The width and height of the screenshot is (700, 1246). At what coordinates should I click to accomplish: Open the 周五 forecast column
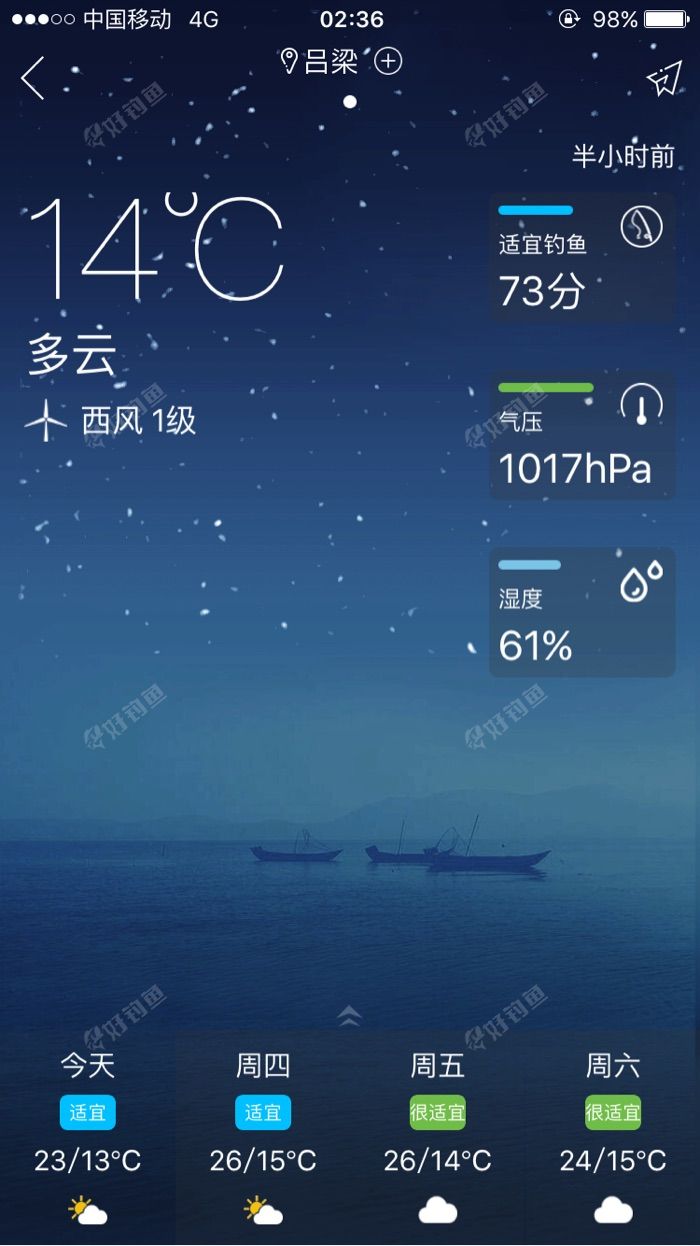pyautogui.click(x=438, y=1140)
